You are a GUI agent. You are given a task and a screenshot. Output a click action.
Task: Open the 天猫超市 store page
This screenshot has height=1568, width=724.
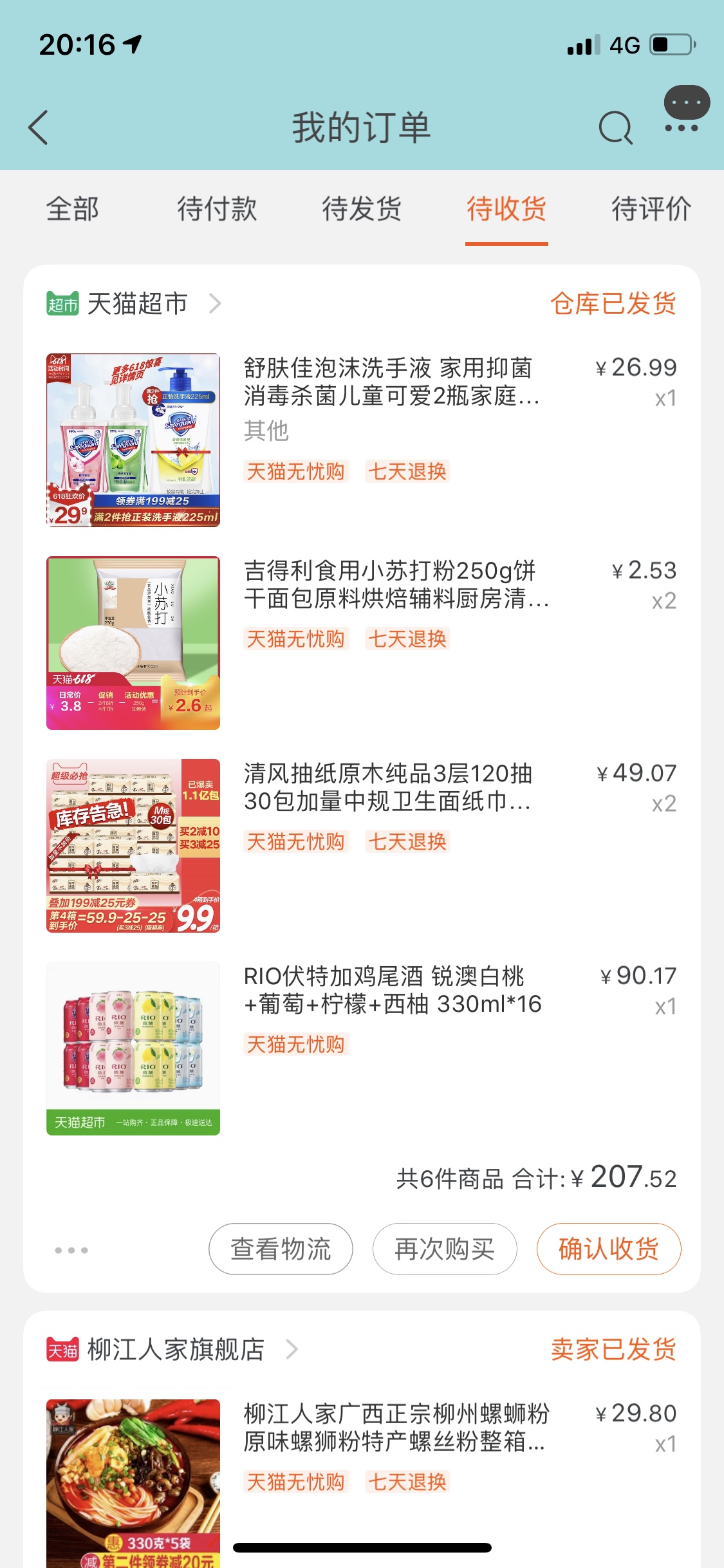(x=136, y=303)
